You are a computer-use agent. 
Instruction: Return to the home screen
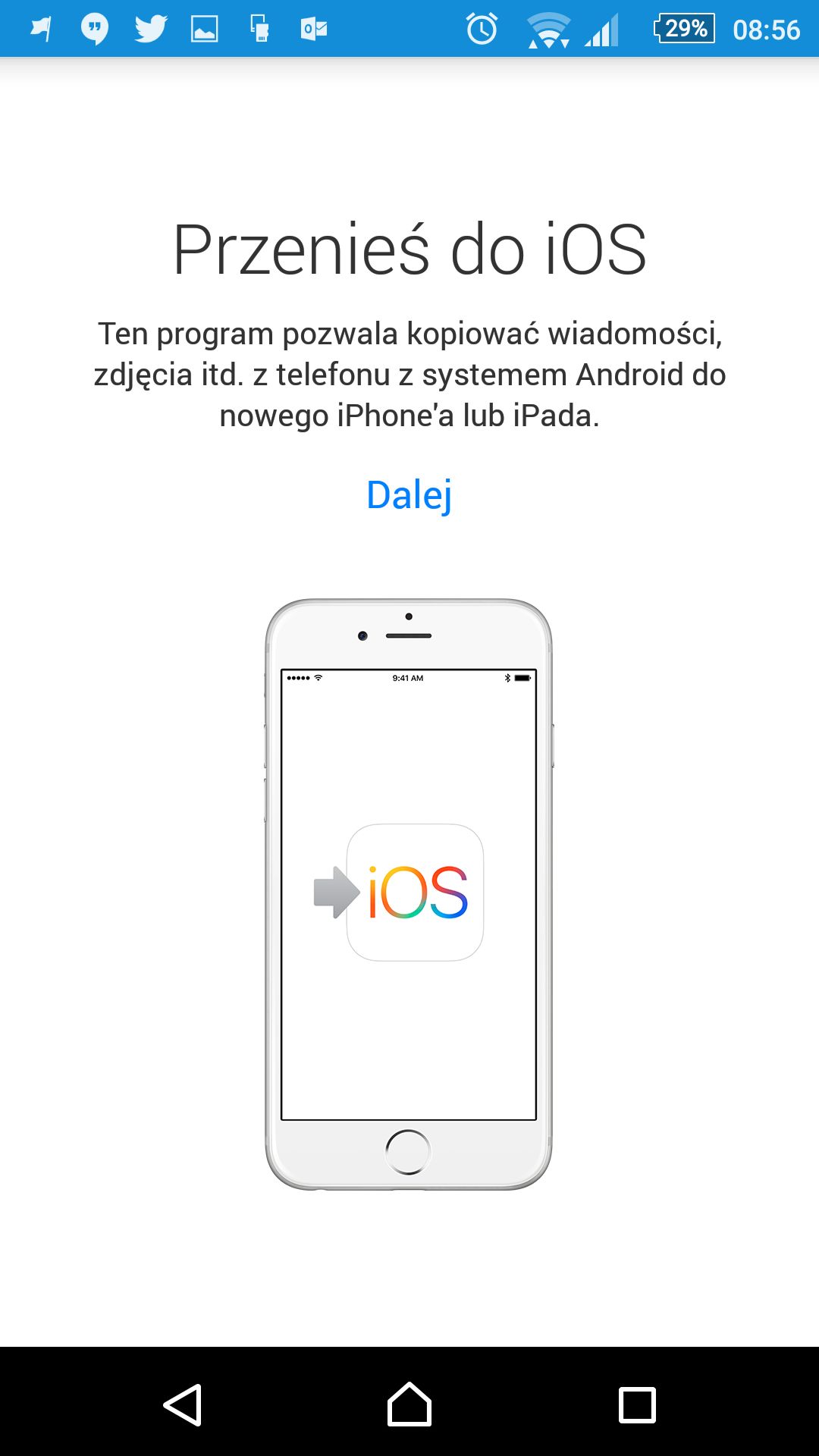point(409,1404)
